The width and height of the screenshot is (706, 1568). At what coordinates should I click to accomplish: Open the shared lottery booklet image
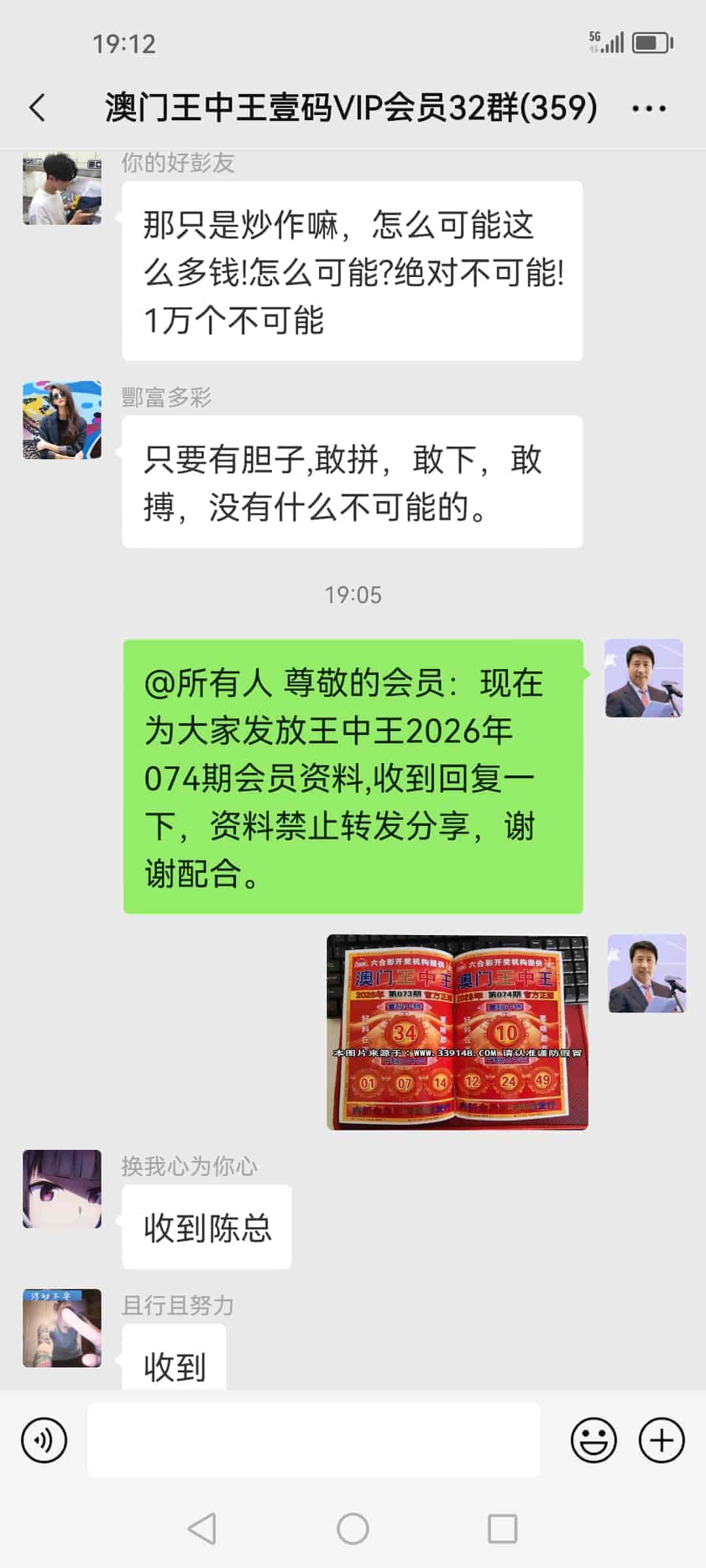[457, 1032]
